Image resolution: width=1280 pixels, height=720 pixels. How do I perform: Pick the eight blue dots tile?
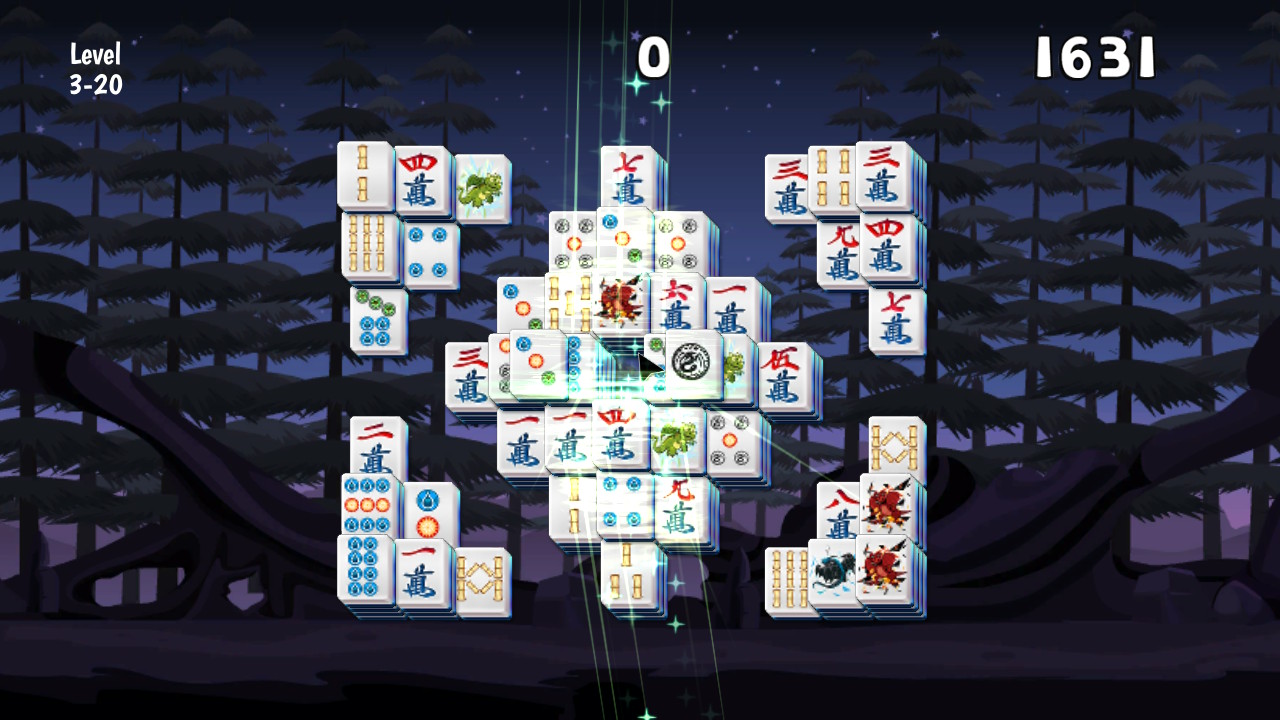[365, 567]
